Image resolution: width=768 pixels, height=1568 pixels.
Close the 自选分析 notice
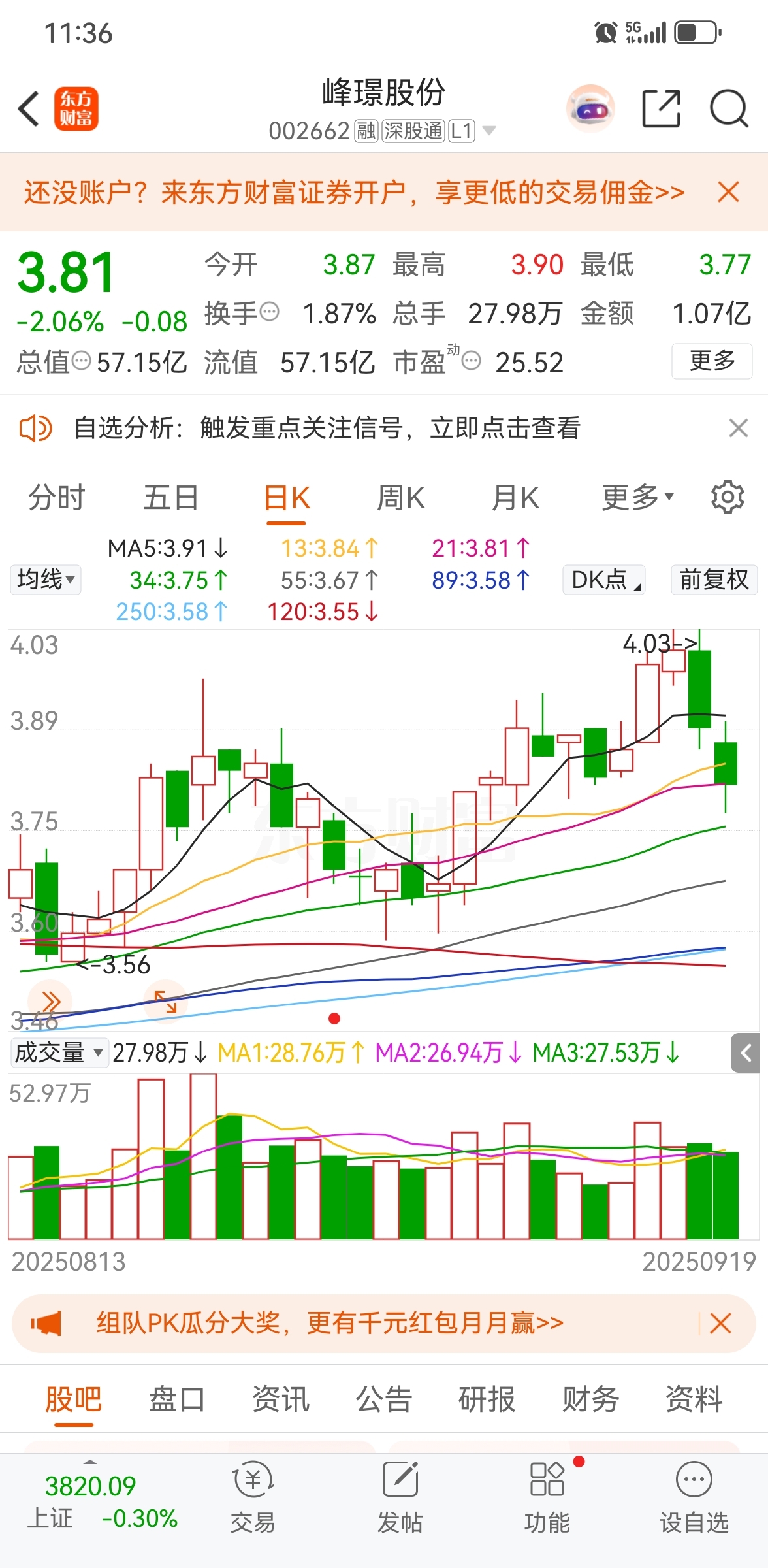click(739, 428)
